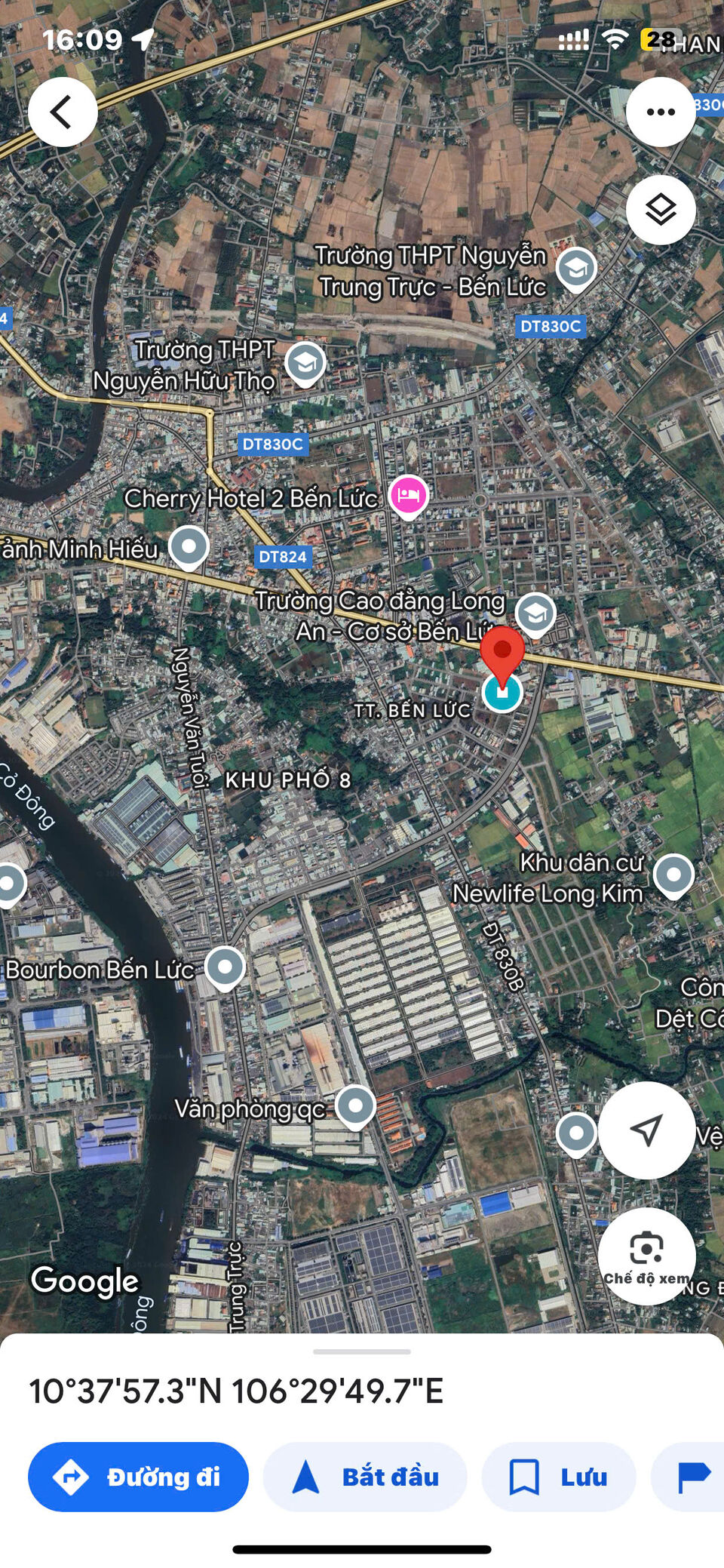724x1568 pixels.
Task: Open the Chế độ xem view mode
Action: [x=646, y=1256]
